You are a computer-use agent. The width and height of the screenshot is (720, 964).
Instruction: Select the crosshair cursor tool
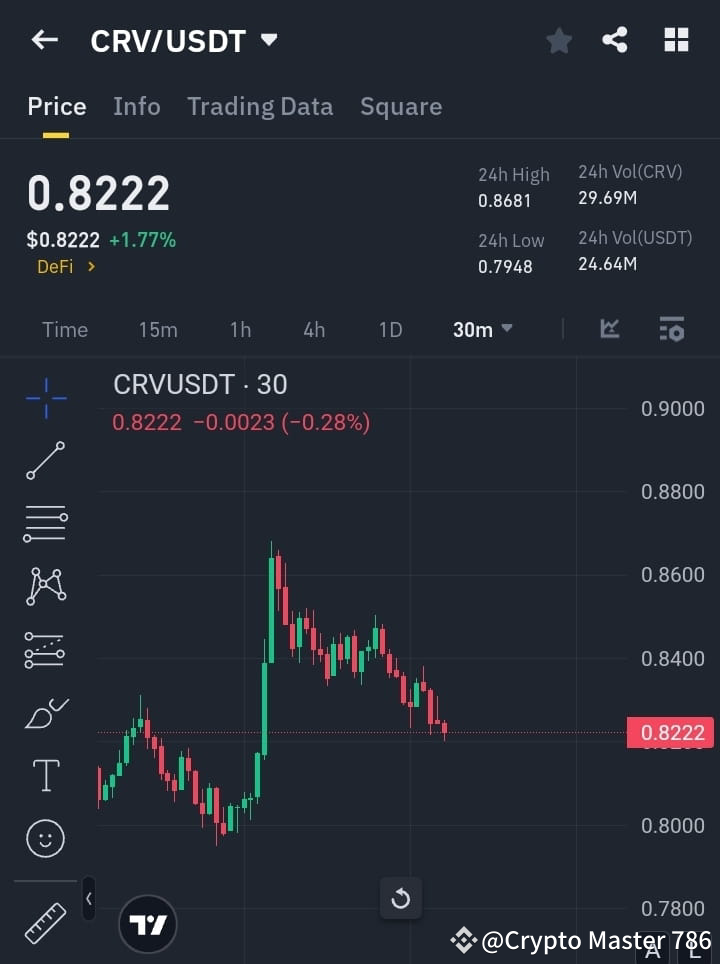(x=45, y=398)
